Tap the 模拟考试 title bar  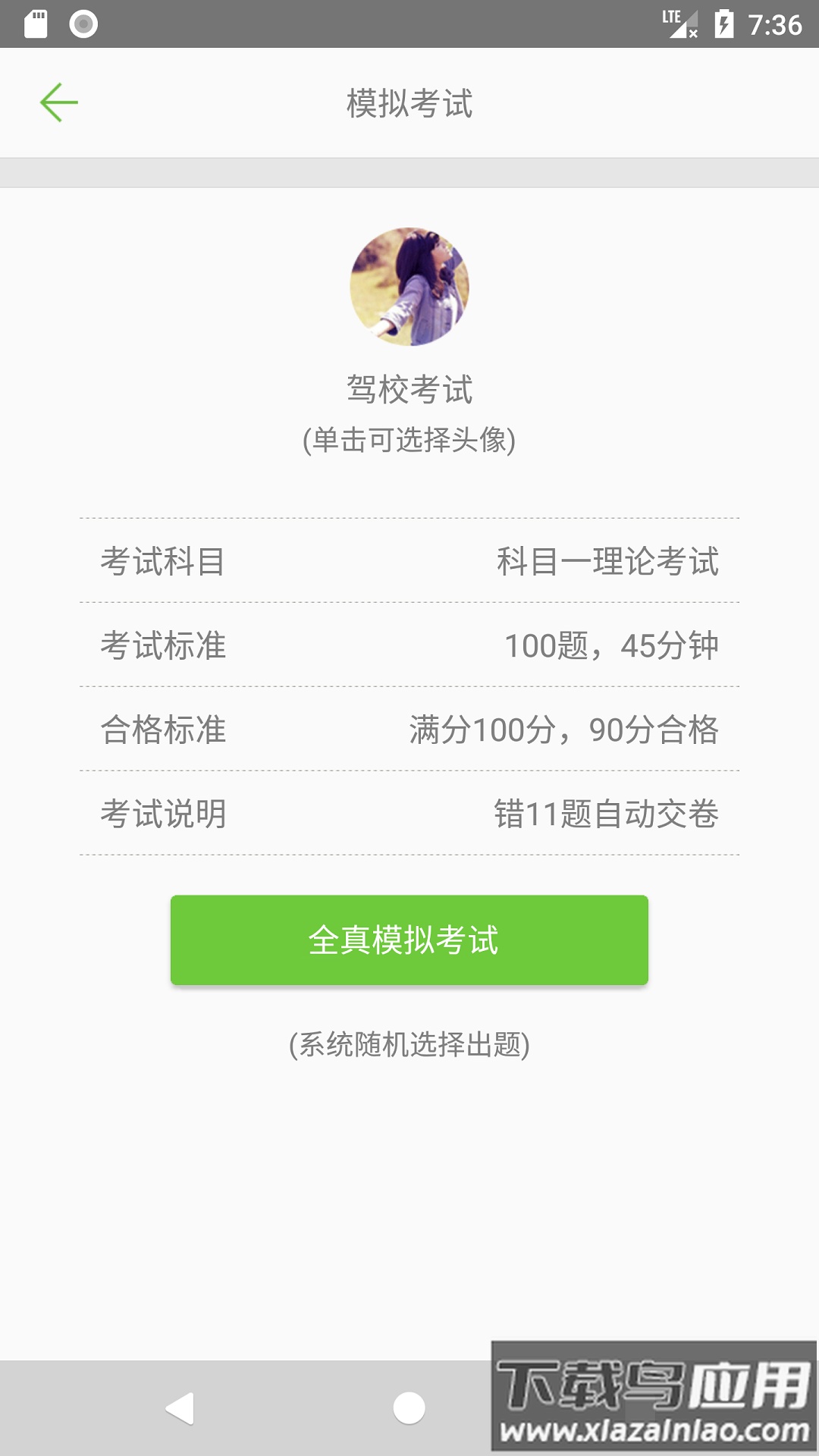[408, 104]
